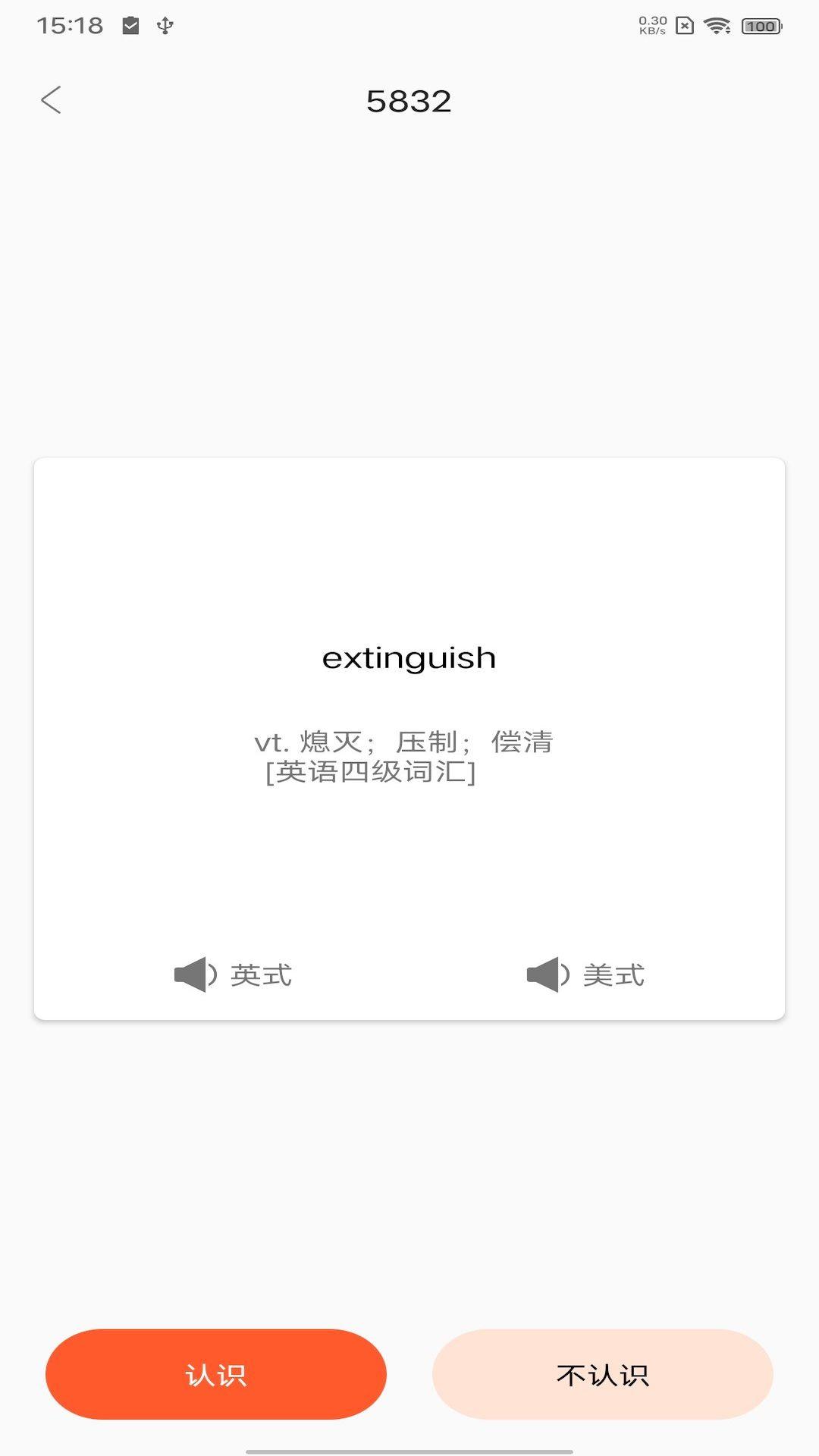The width and height of the screenshot is (819, 1456).
Task: Play the American (美式) pronunciation
Action: click(x=586, y=974)
